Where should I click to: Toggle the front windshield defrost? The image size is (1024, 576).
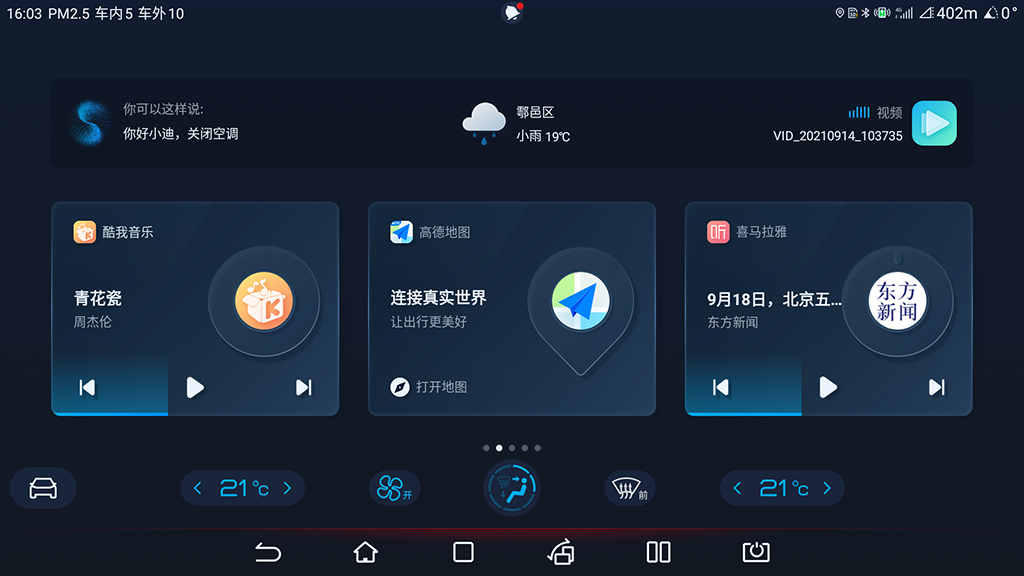point(630,488)
